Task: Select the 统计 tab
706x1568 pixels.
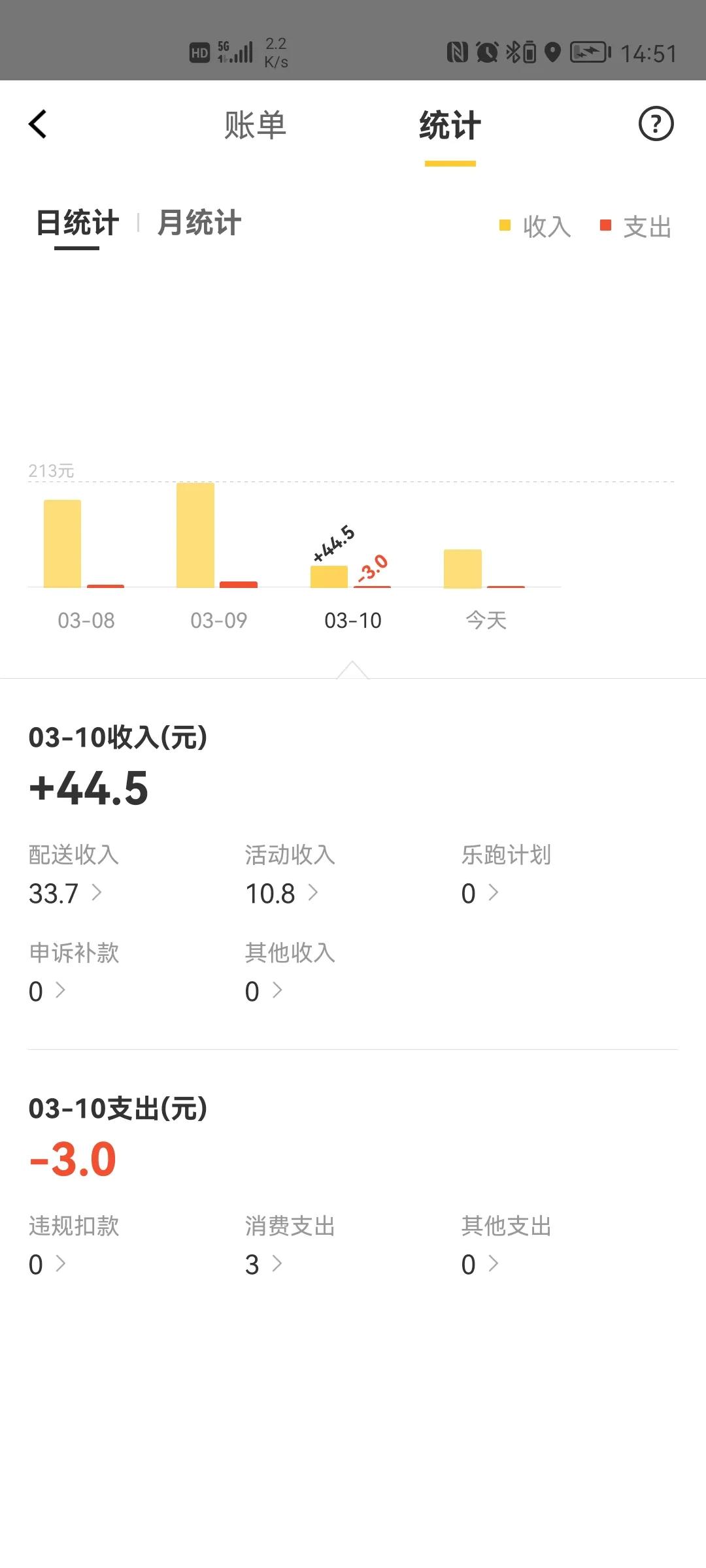Action: click(450, 125)
